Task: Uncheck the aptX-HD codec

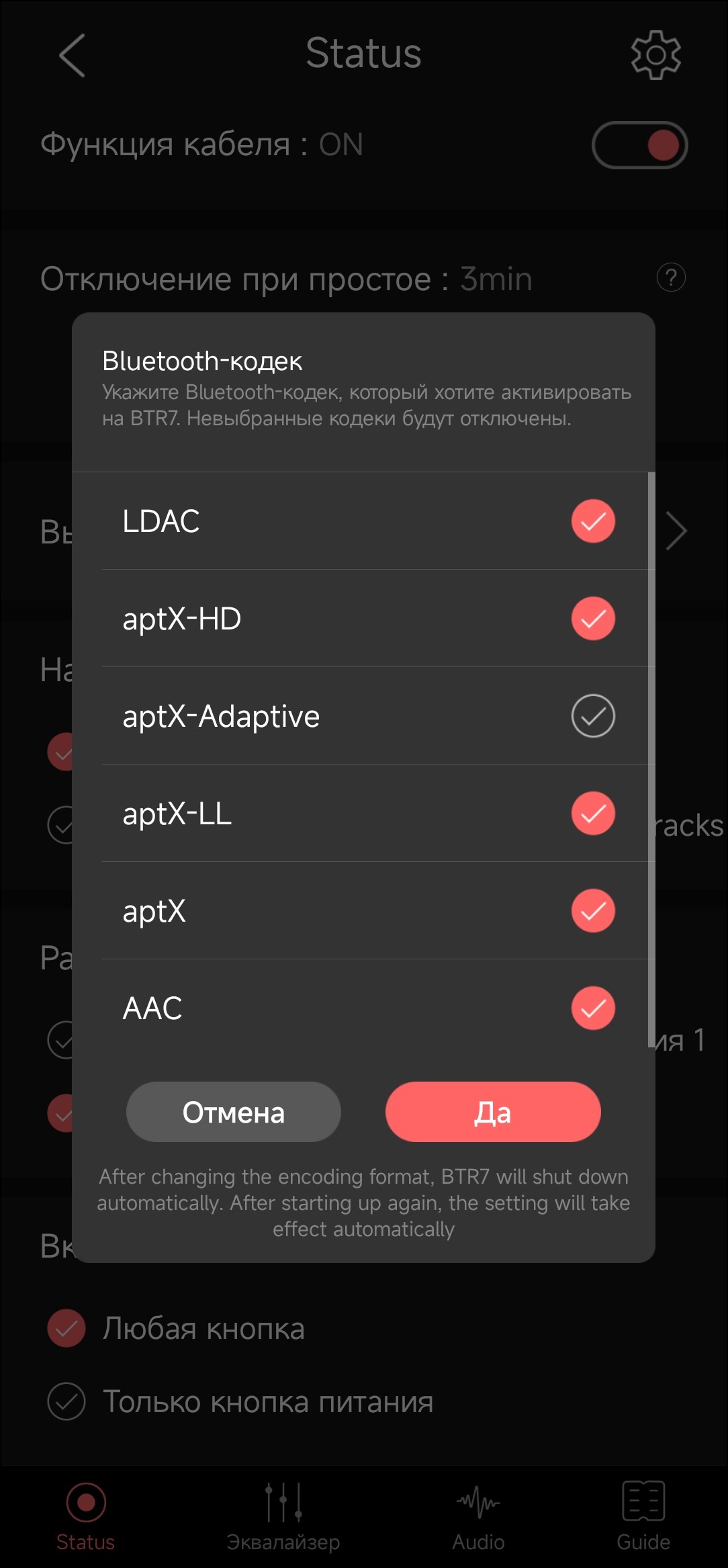Action: pos(592,618)
